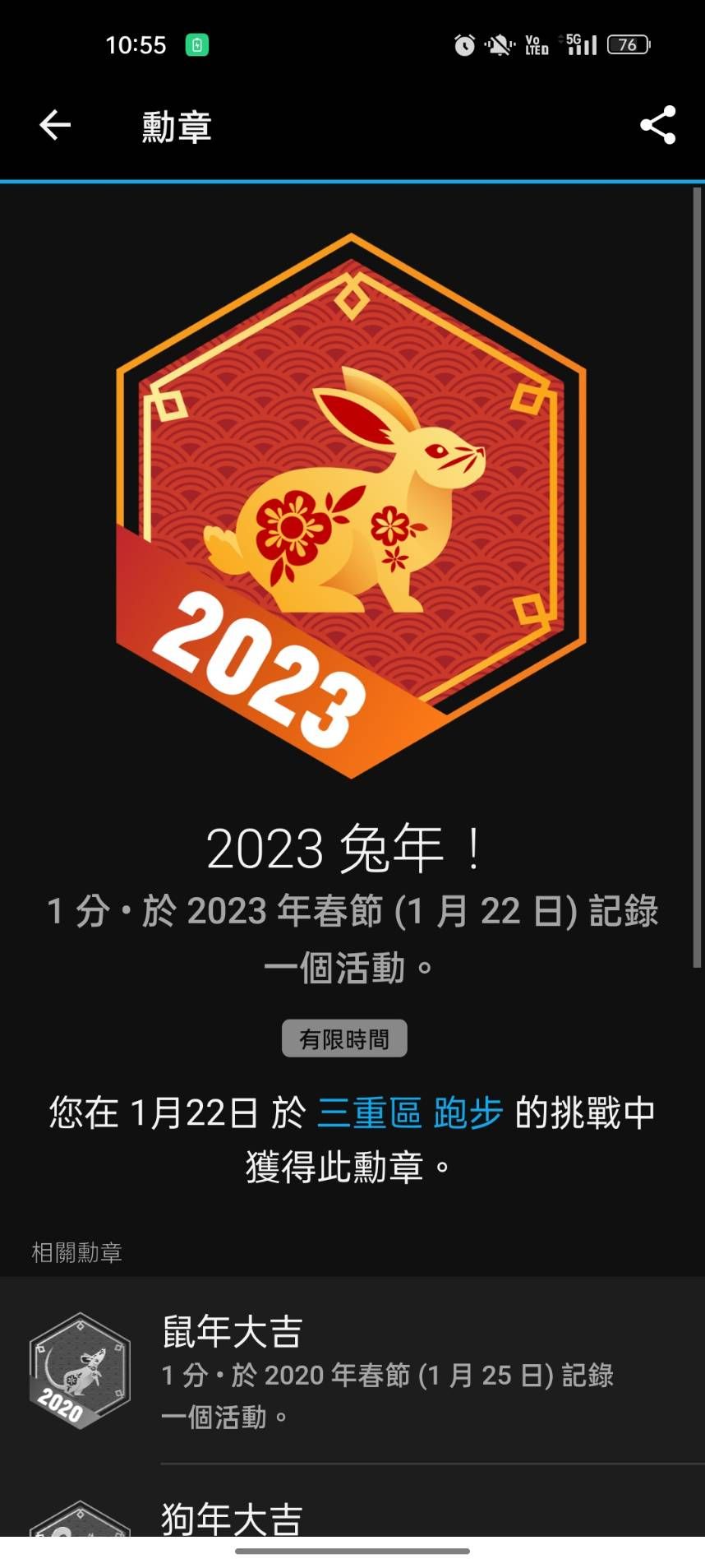Share this 2023 兔年 badge
The width and height of the screenshot is (705, 1568).
point(657,126)
